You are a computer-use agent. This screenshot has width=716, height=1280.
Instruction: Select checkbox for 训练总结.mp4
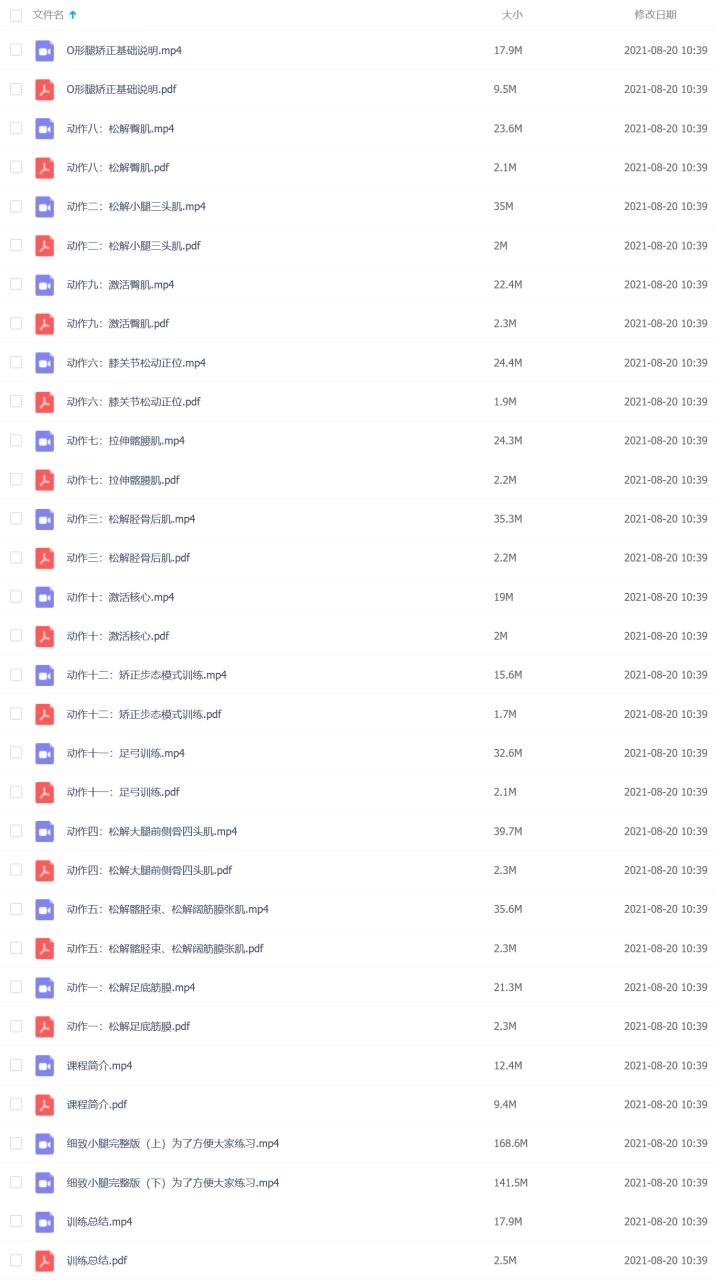click(x=16, y=1221)
